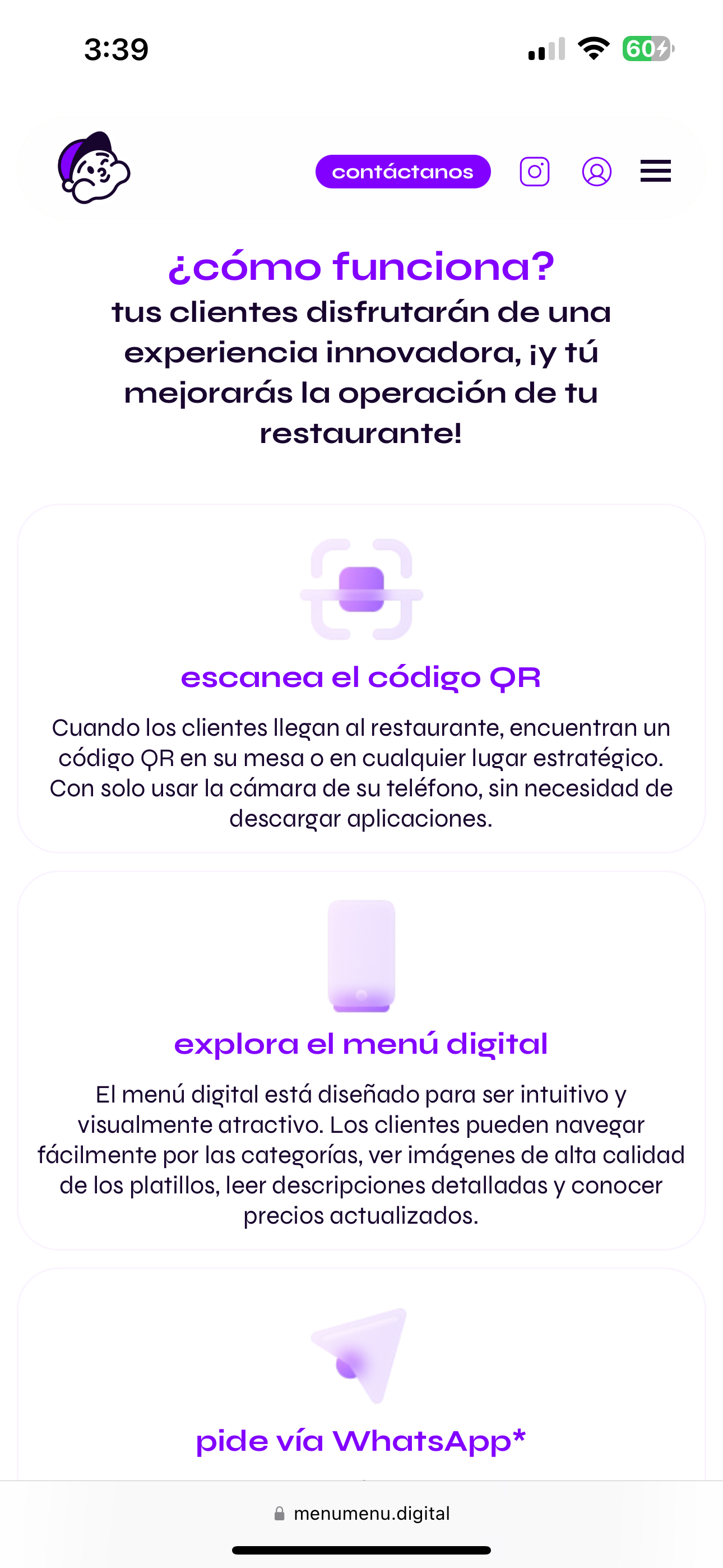Open the user account icon
Viewport: 723px width, 1568px height.
pos(596,172)
